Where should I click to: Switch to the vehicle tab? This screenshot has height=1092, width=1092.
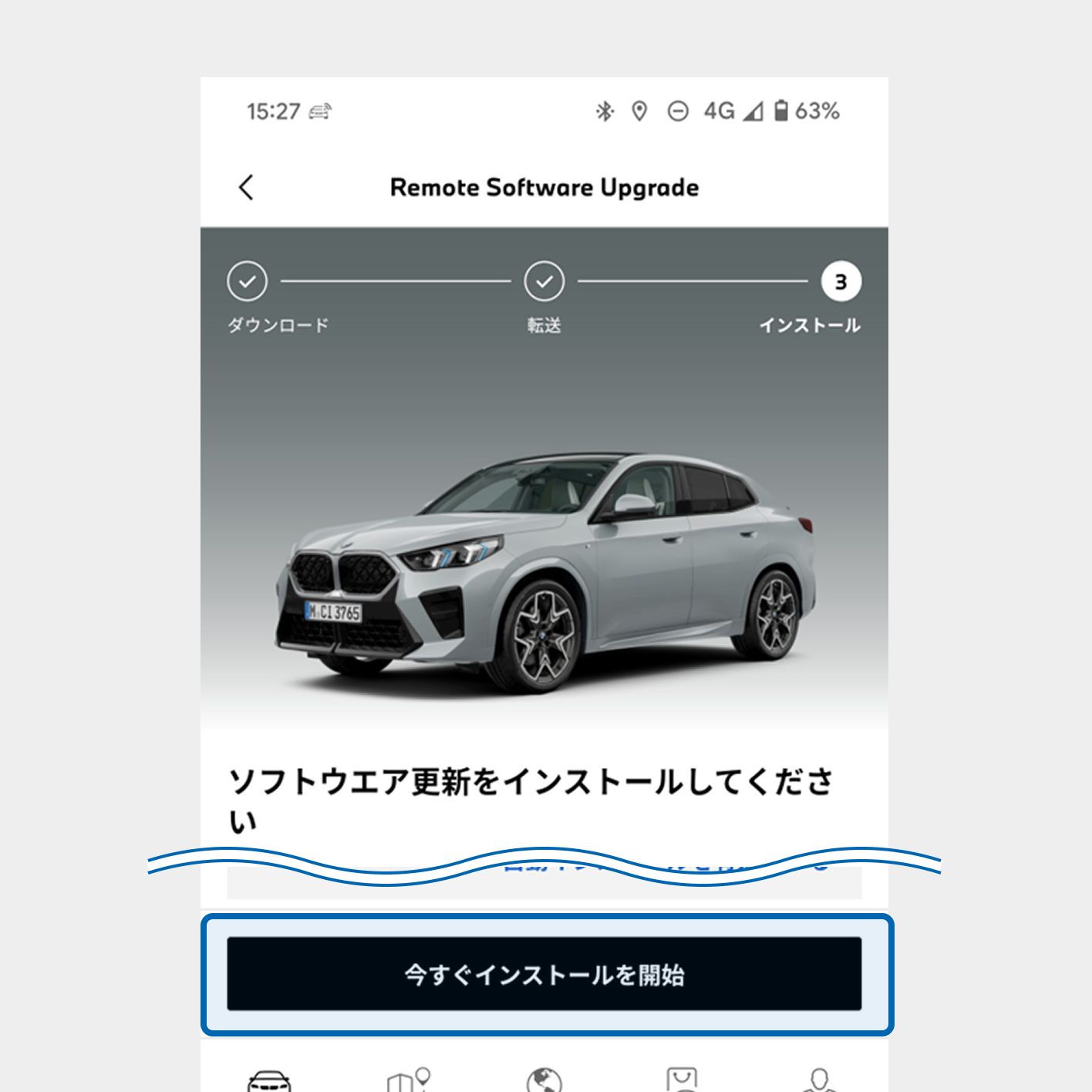[x=269, y=1080]
